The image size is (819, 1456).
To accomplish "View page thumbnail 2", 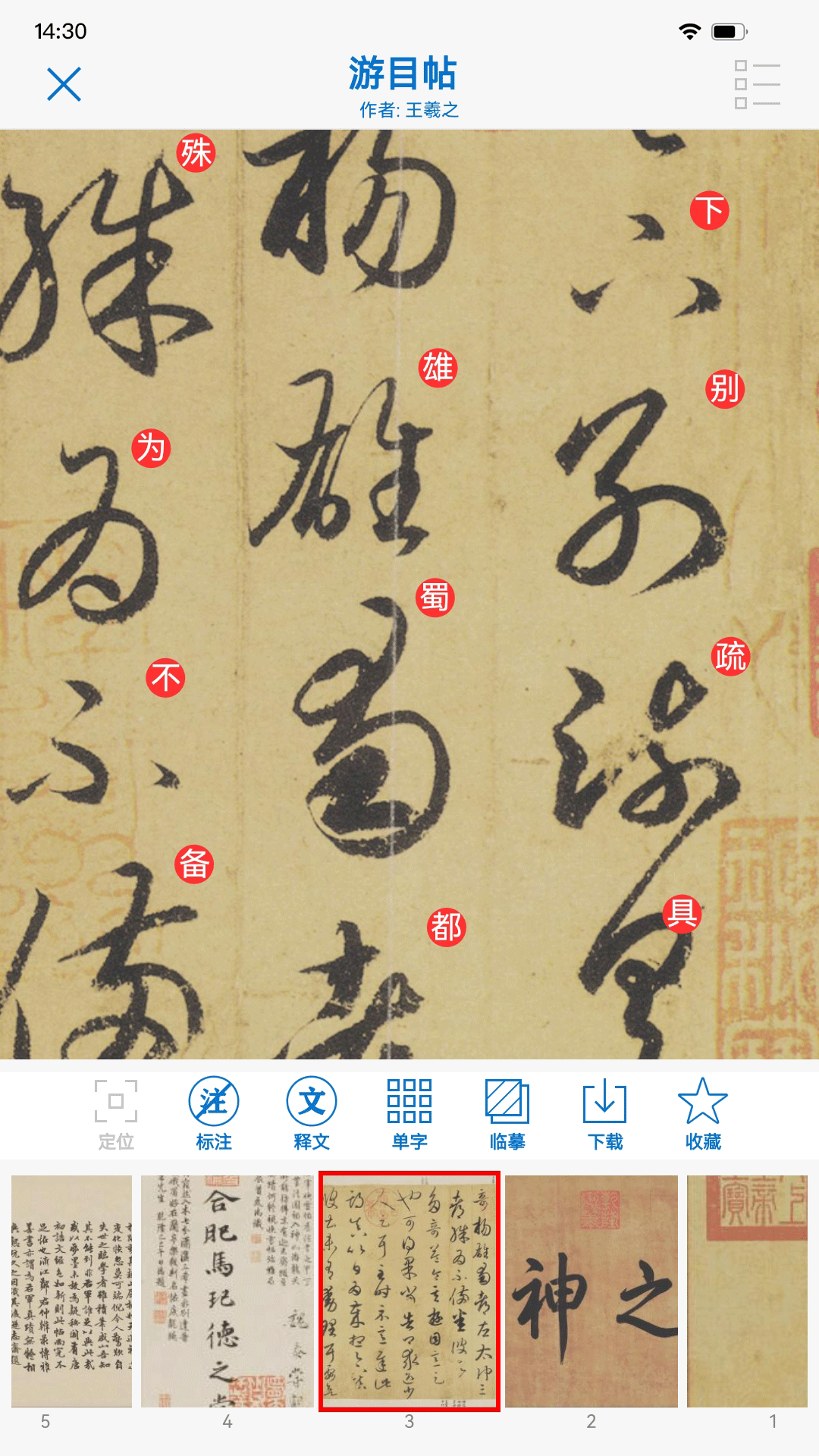I will (591, 1291).
